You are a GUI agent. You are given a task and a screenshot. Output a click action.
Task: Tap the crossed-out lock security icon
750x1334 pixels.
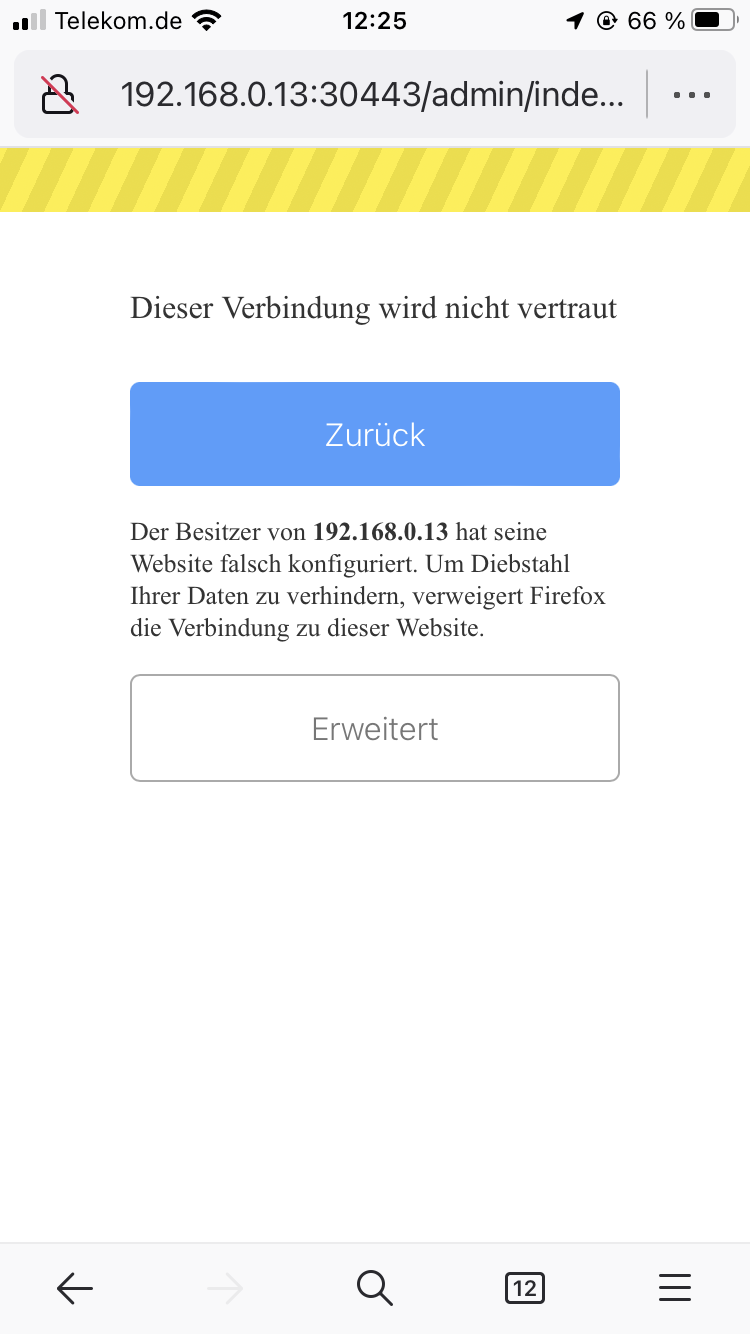[60, 95]
